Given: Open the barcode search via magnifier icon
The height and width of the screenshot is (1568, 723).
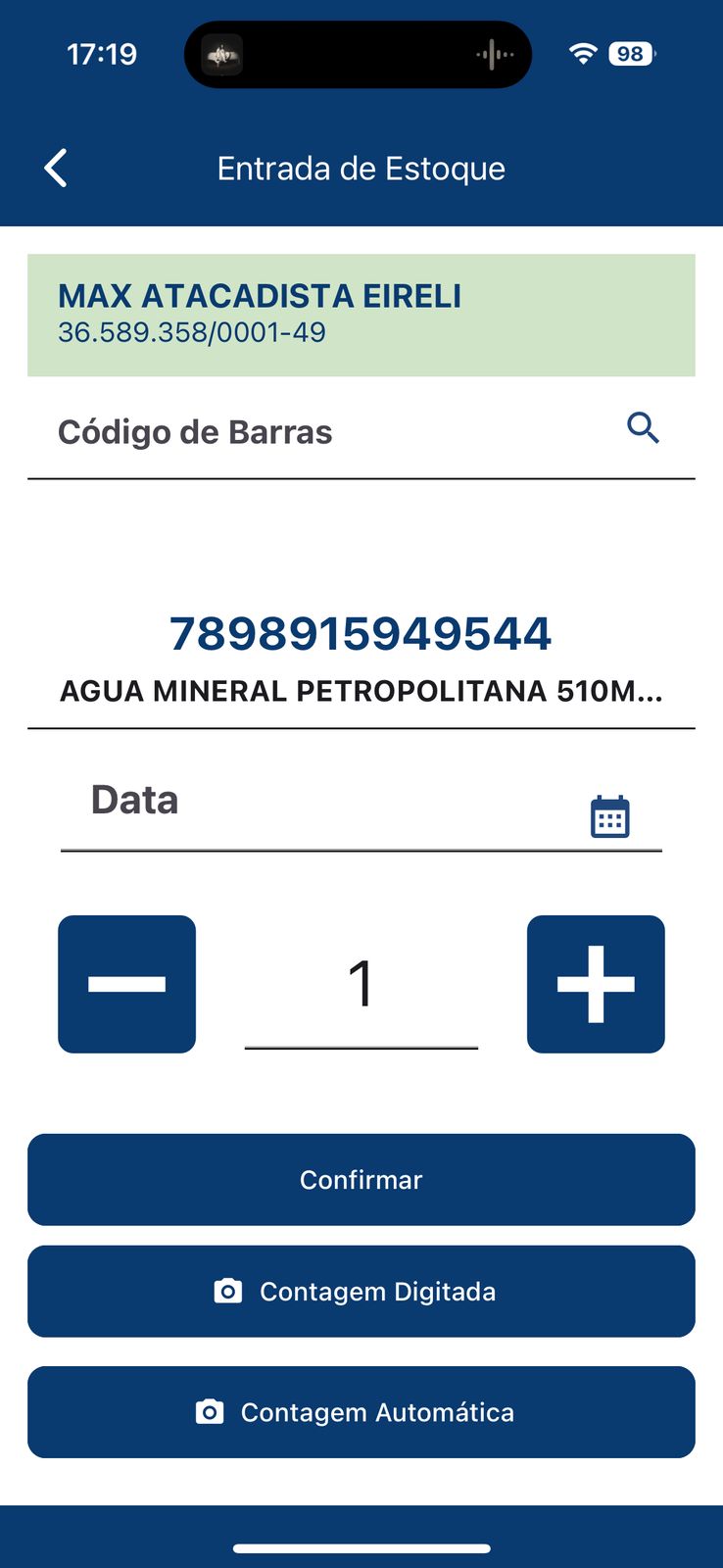Looking at the screenshot, I should tap(644, 427).
